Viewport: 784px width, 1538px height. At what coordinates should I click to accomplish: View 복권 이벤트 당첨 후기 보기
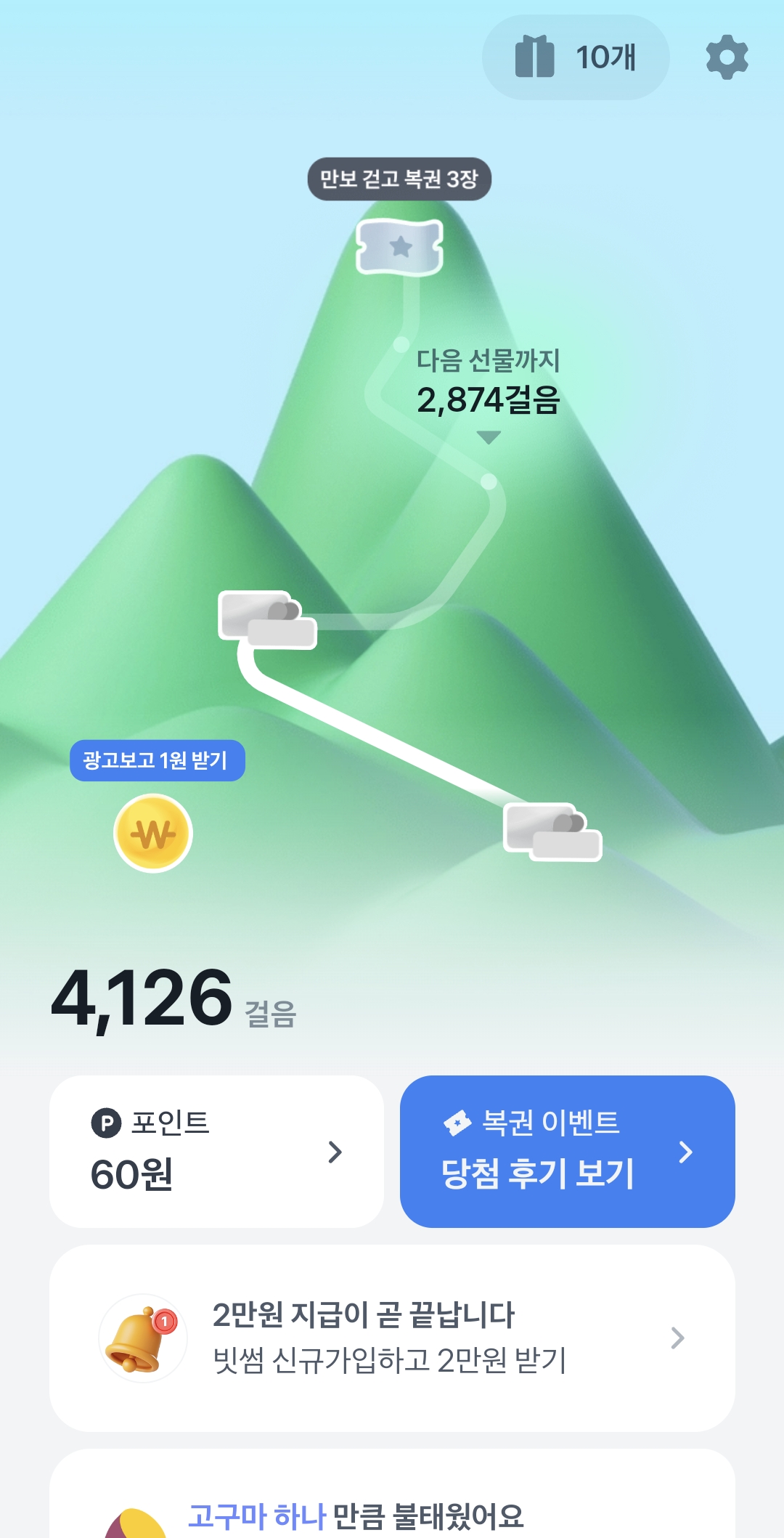point(567,1152)
